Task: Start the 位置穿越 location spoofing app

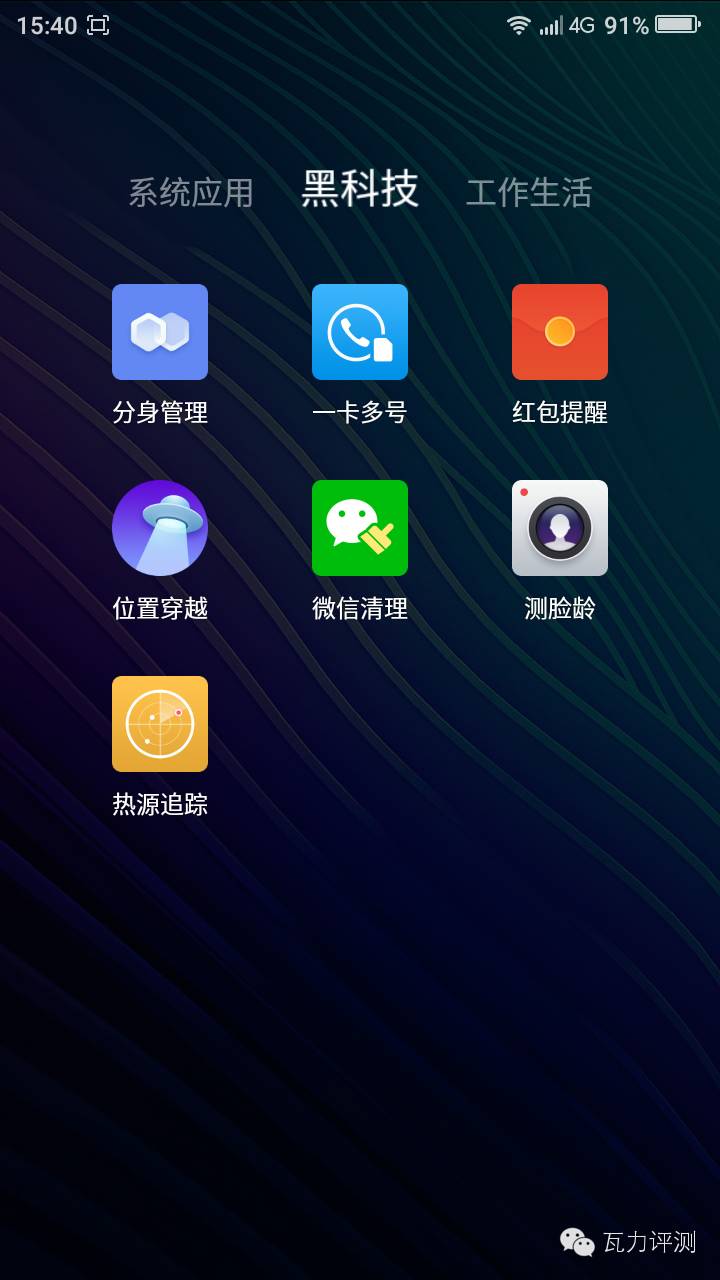Action: 160,528
